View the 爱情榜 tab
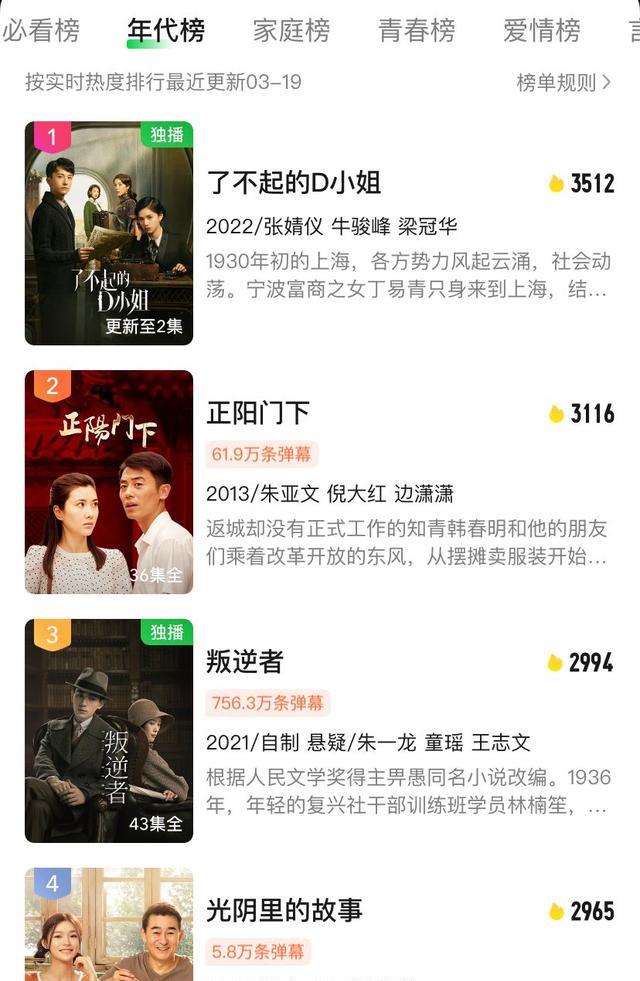Screen dimensions: 640x981 (x=542, y=31)
